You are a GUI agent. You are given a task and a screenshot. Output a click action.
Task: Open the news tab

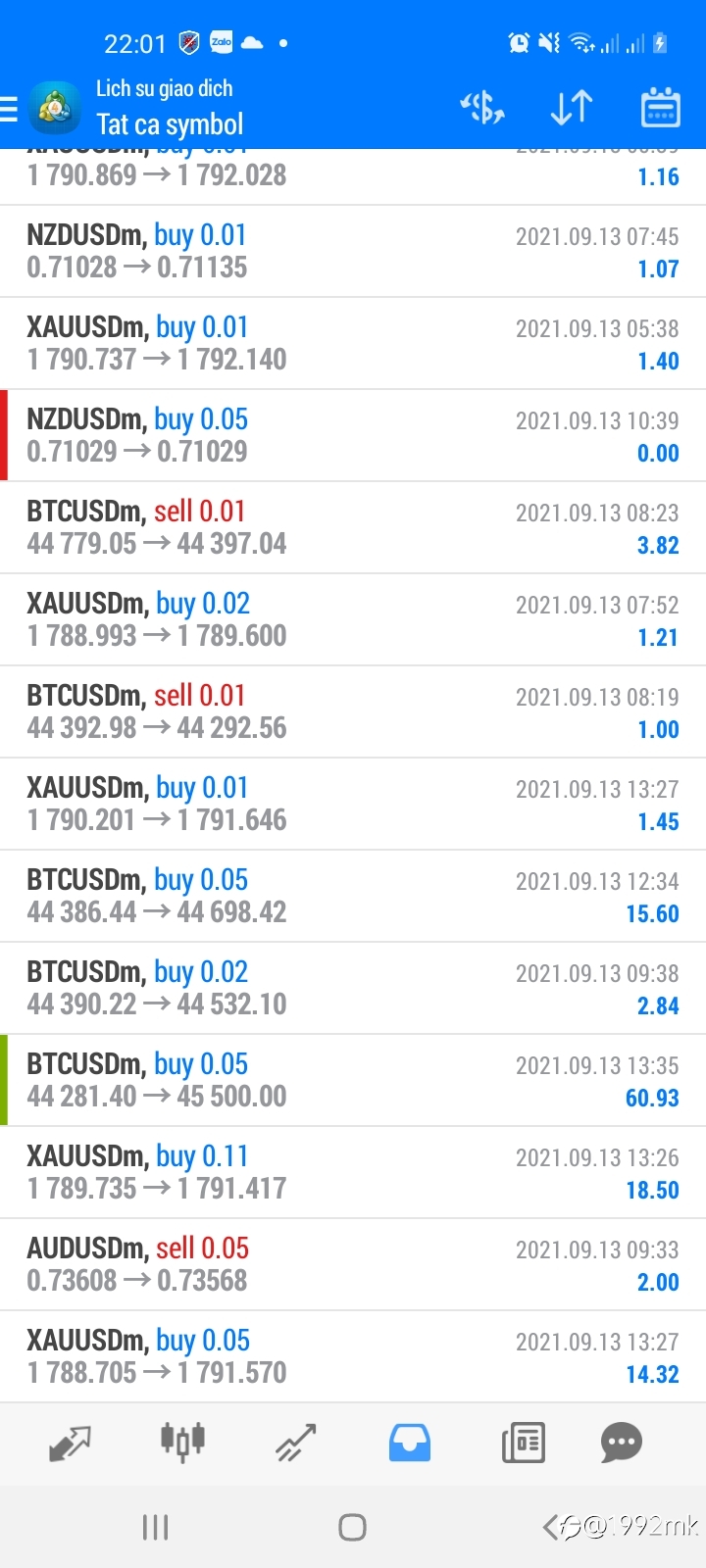pos(524,1443)
